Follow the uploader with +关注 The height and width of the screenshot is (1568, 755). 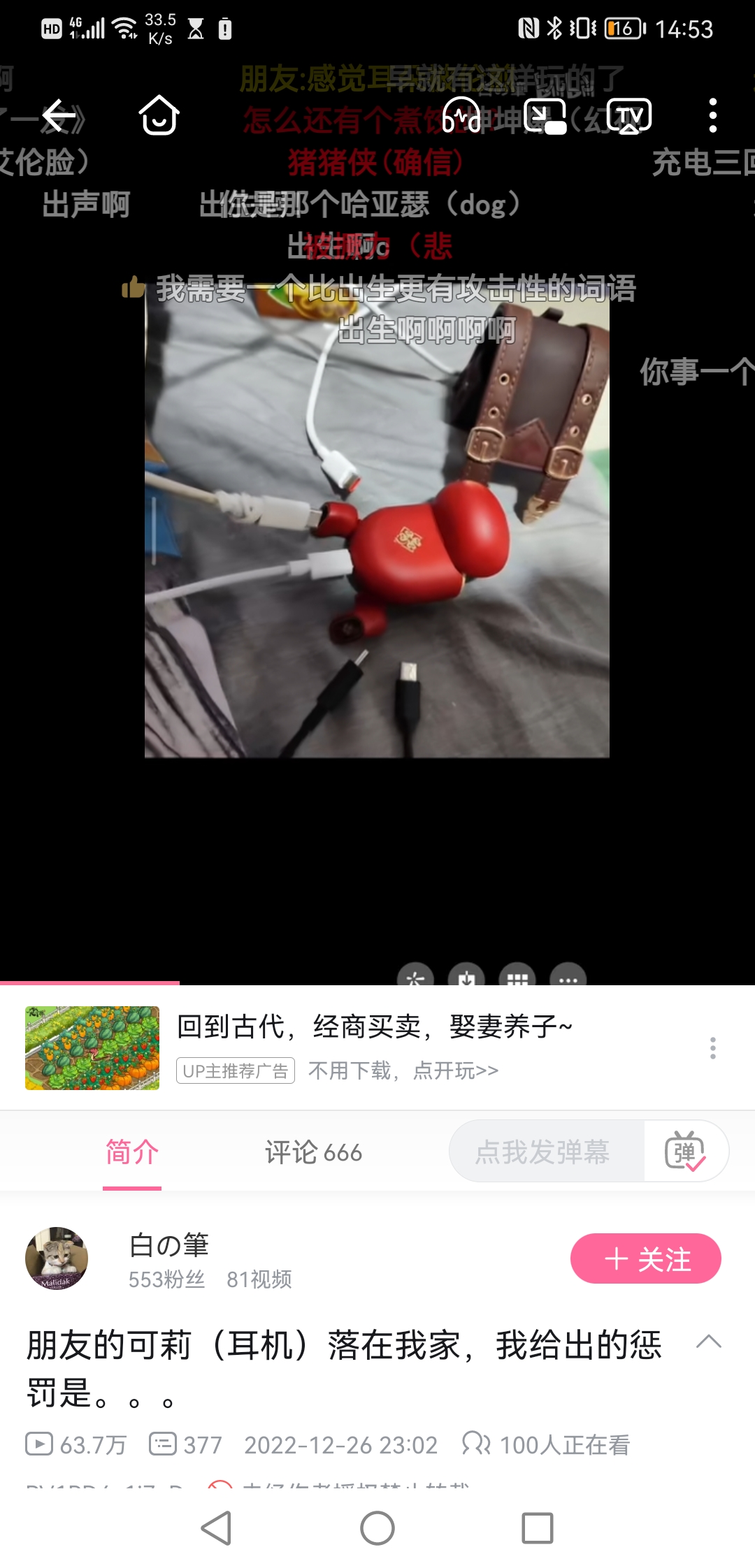(x=646, y=1258)
